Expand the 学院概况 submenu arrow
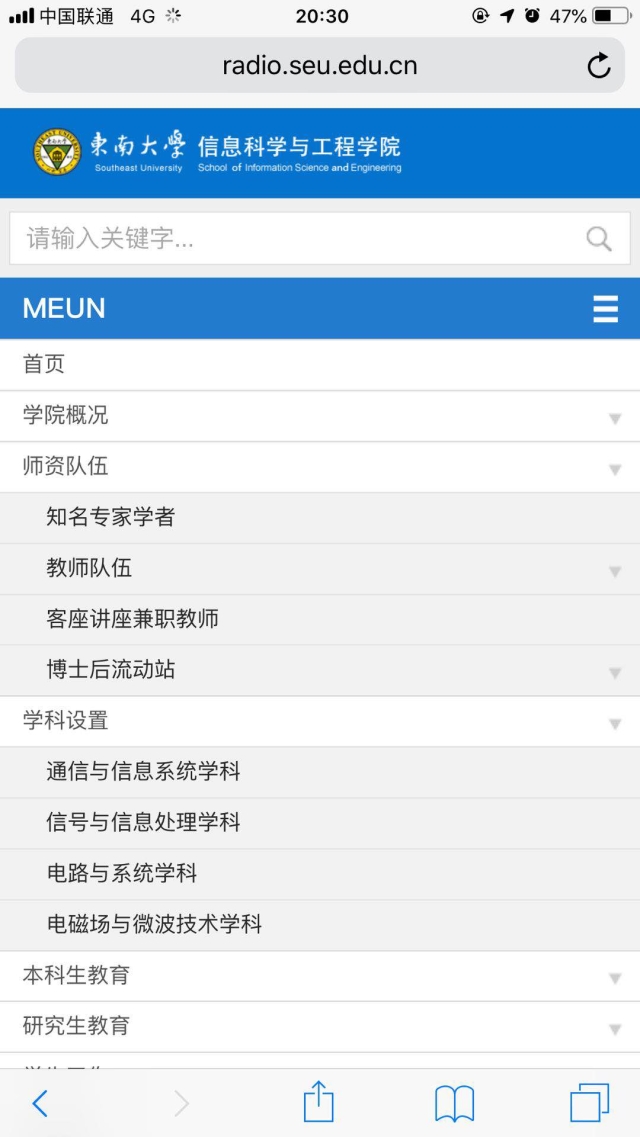Screen dimensions: 640x1137 tap(615, 418)
